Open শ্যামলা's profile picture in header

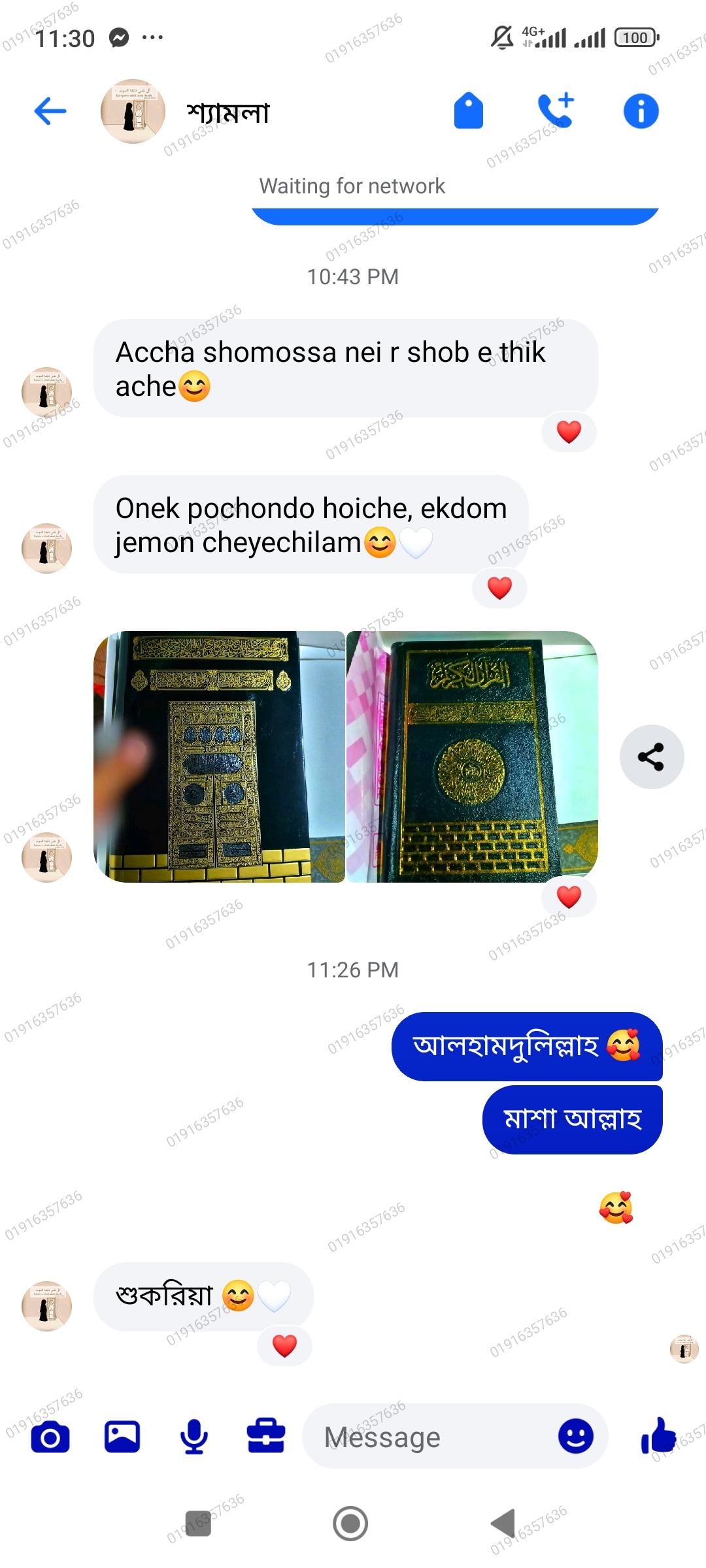point(133,112)
